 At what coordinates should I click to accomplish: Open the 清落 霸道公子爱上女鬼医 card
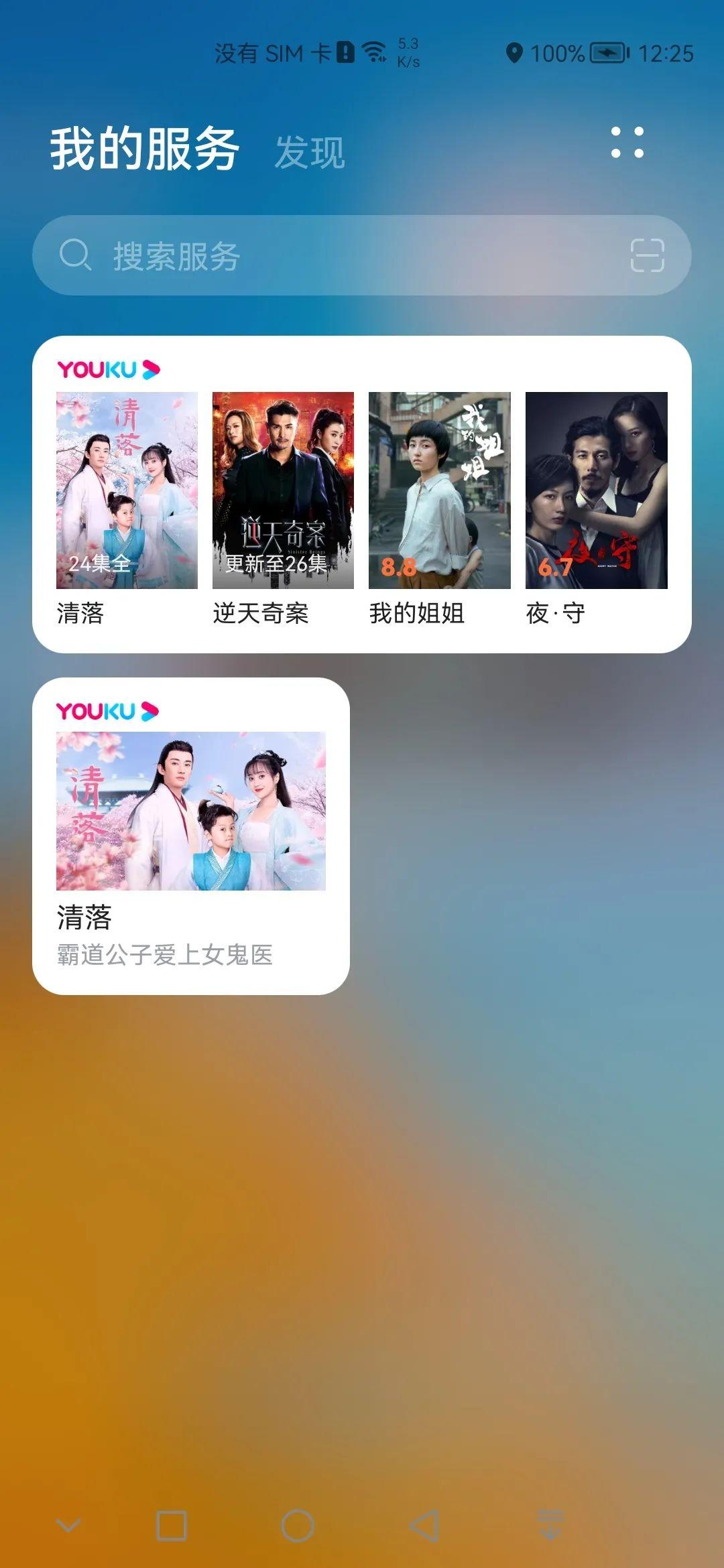191,836
